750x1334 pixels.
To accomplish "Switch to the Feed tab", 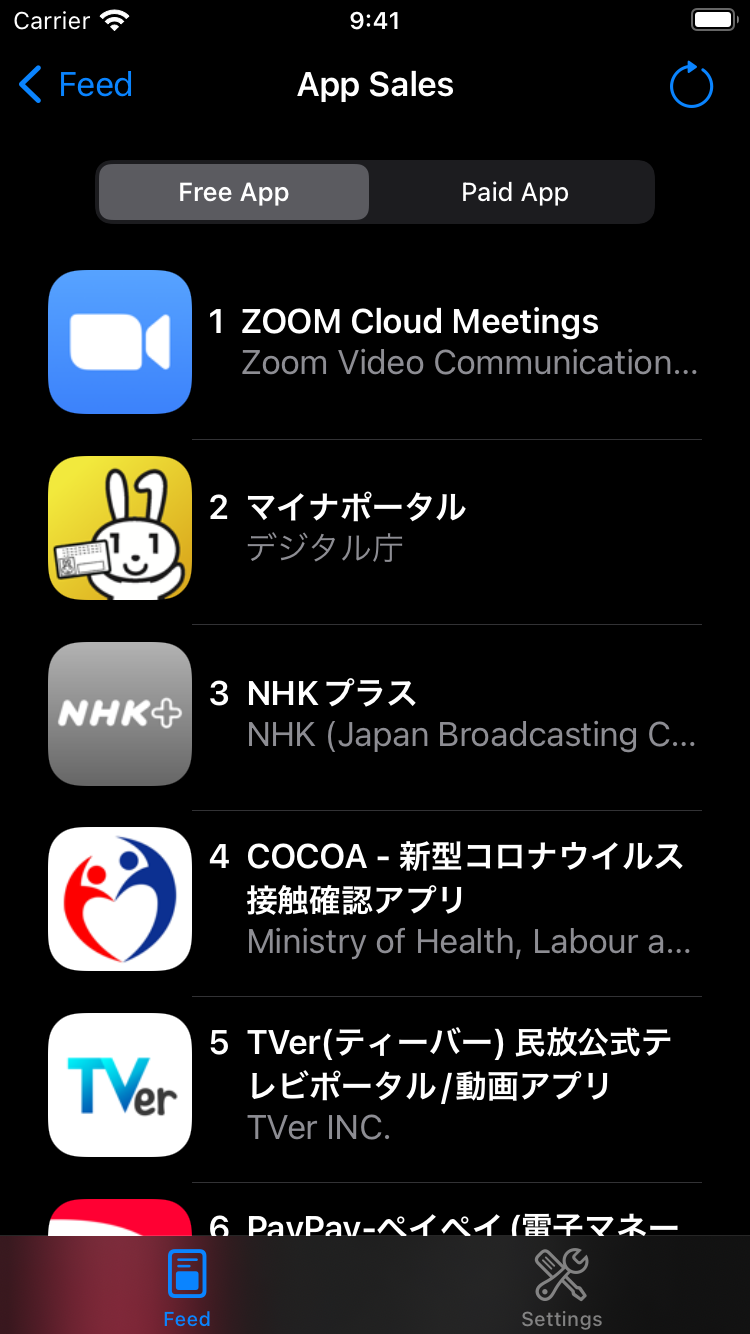I will (187, 1288).
